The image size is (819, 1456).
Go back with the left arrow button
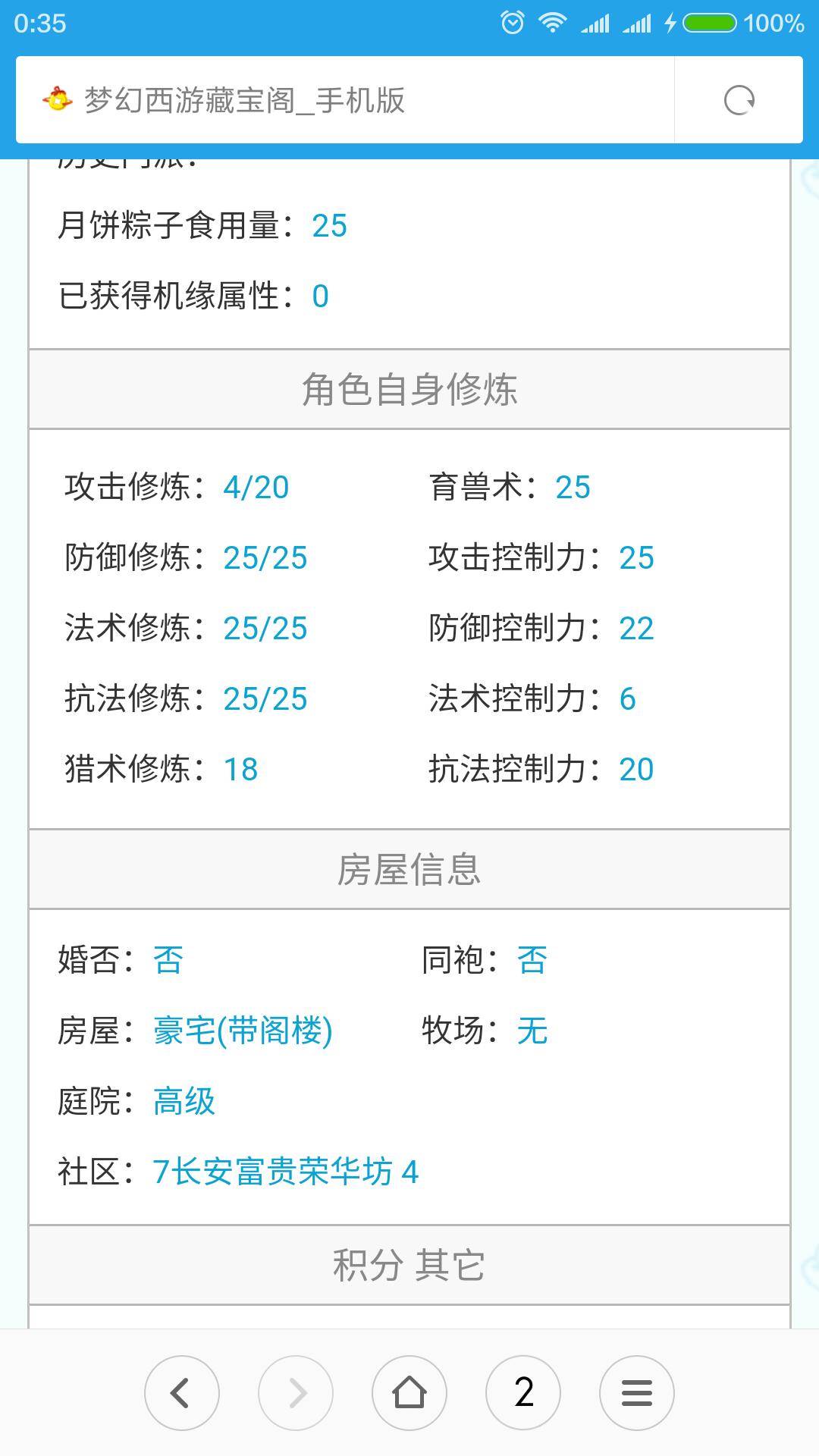[182, 1392]
